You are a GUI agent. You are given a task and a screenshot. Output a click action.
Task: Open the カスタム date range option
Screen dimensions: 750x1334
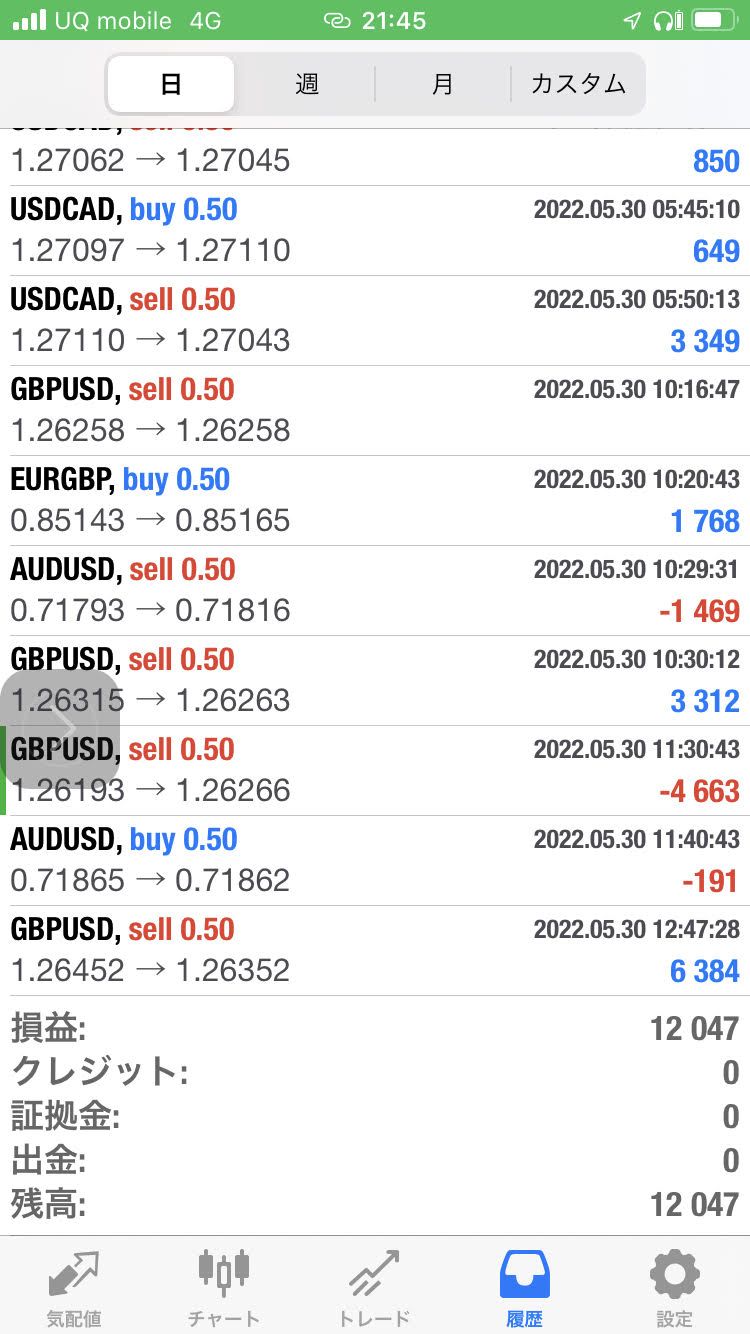(578, 84)
